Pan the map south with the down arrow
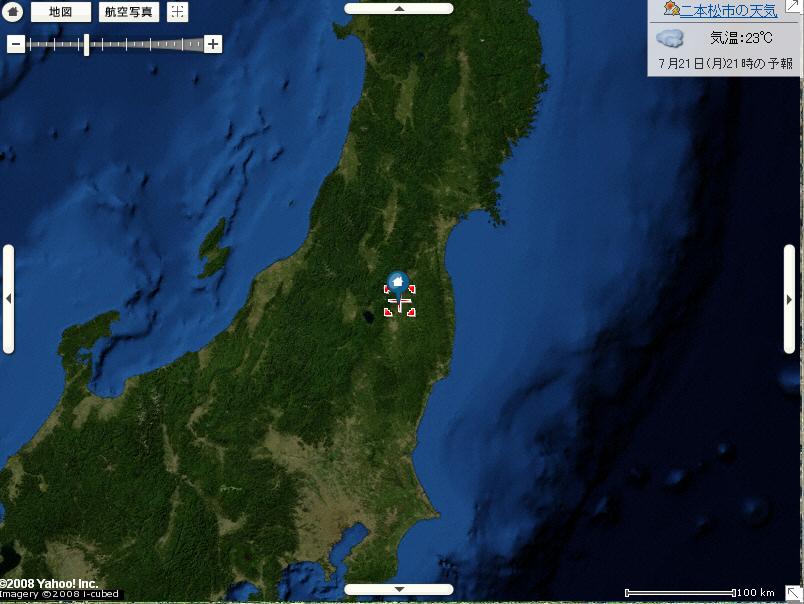The image size is (804, 604). tap(398, 589)
